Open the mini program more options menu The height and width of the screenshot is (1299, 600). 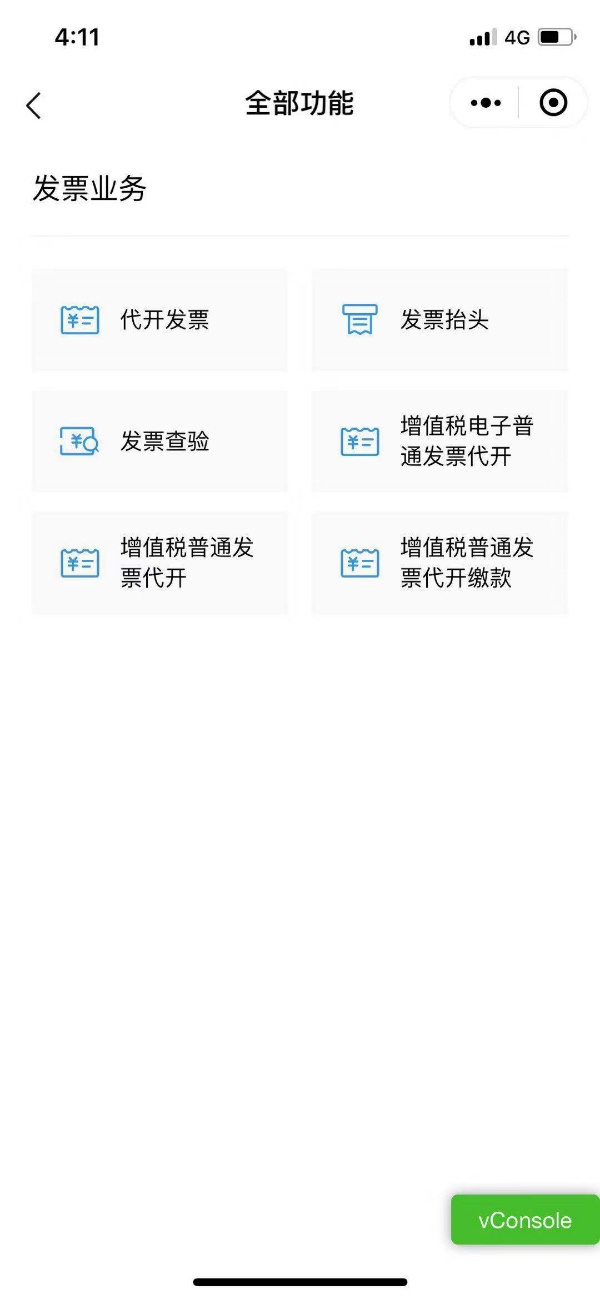click(x=485, y=103)
